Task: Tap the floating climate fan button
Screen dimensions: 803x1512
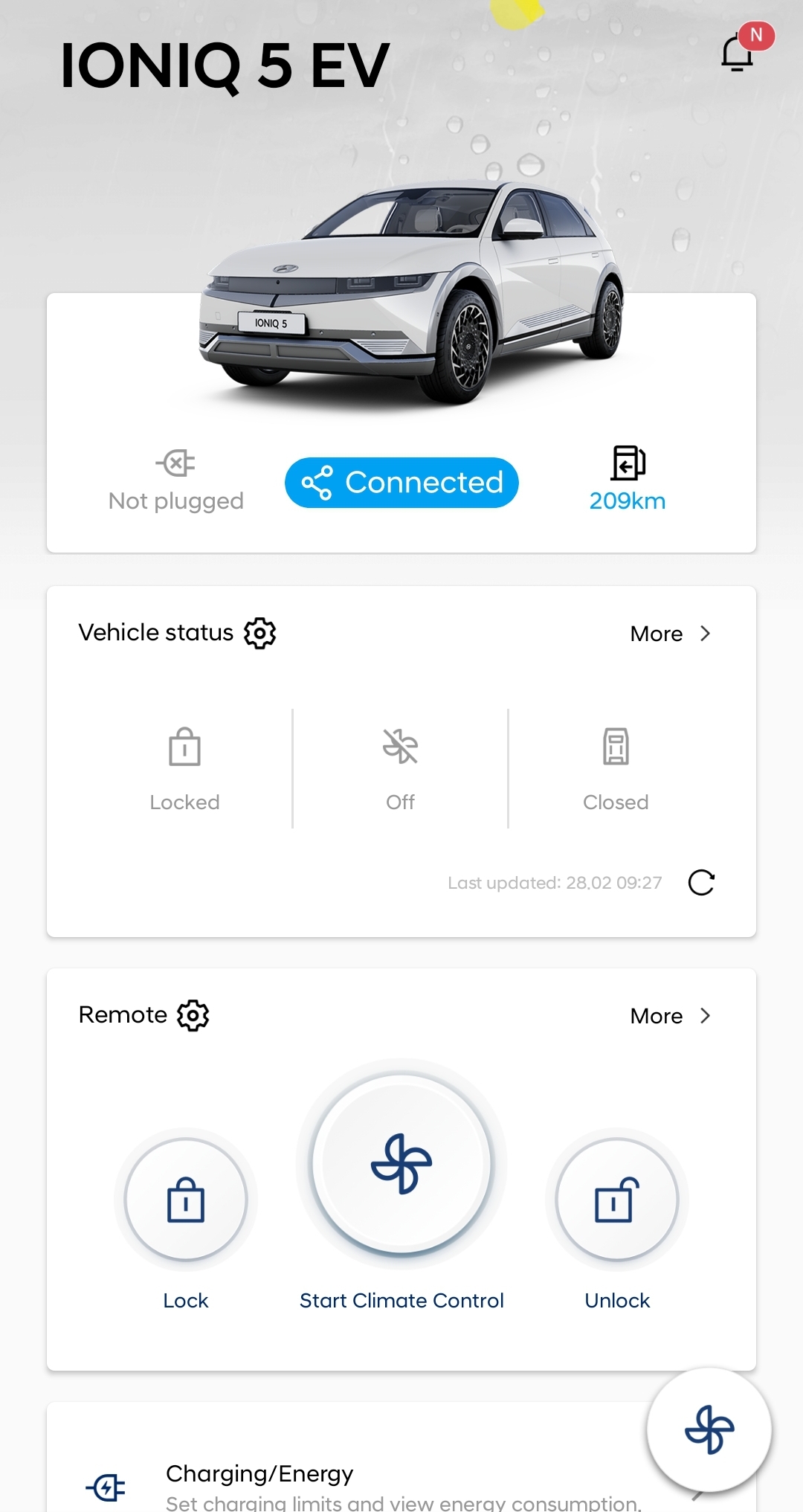Action: [709, 1429]
